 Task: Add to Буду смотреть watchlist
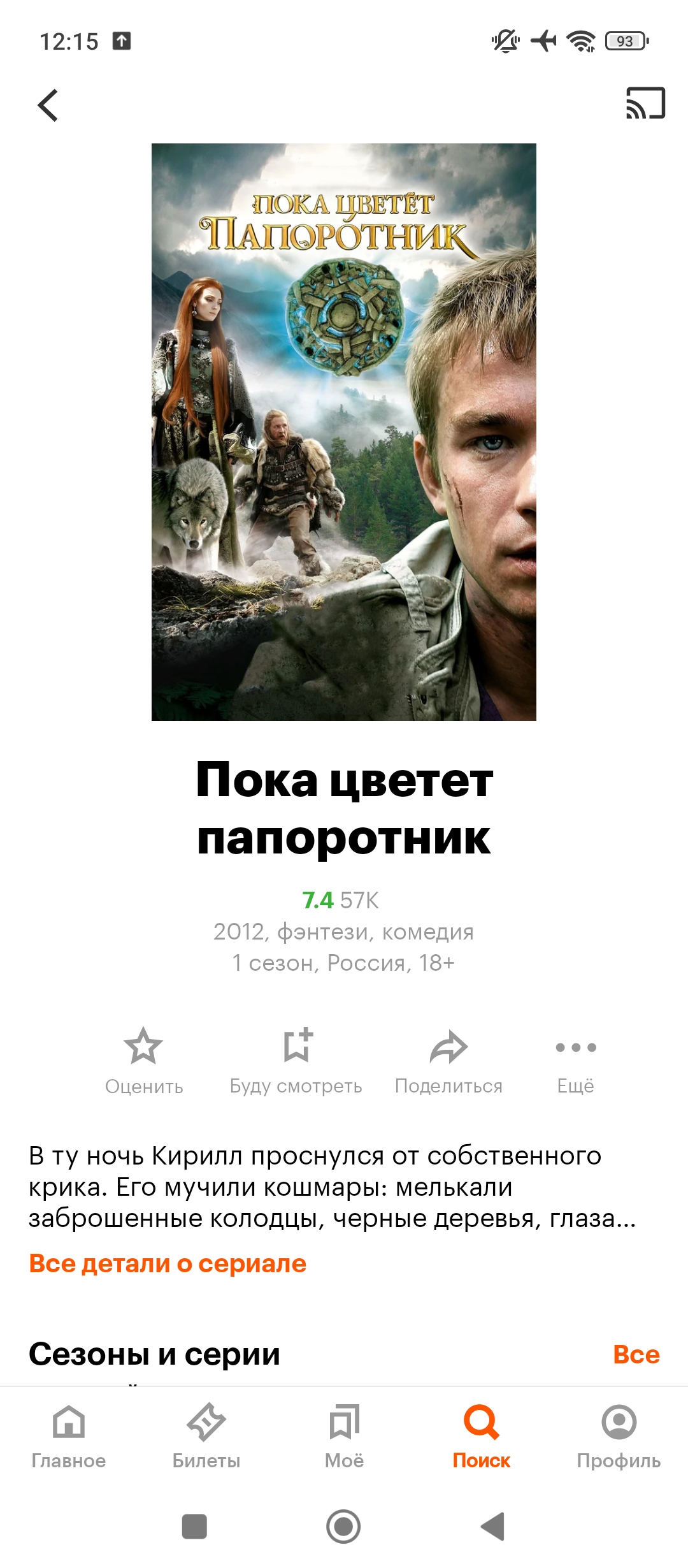[296, 1061]
